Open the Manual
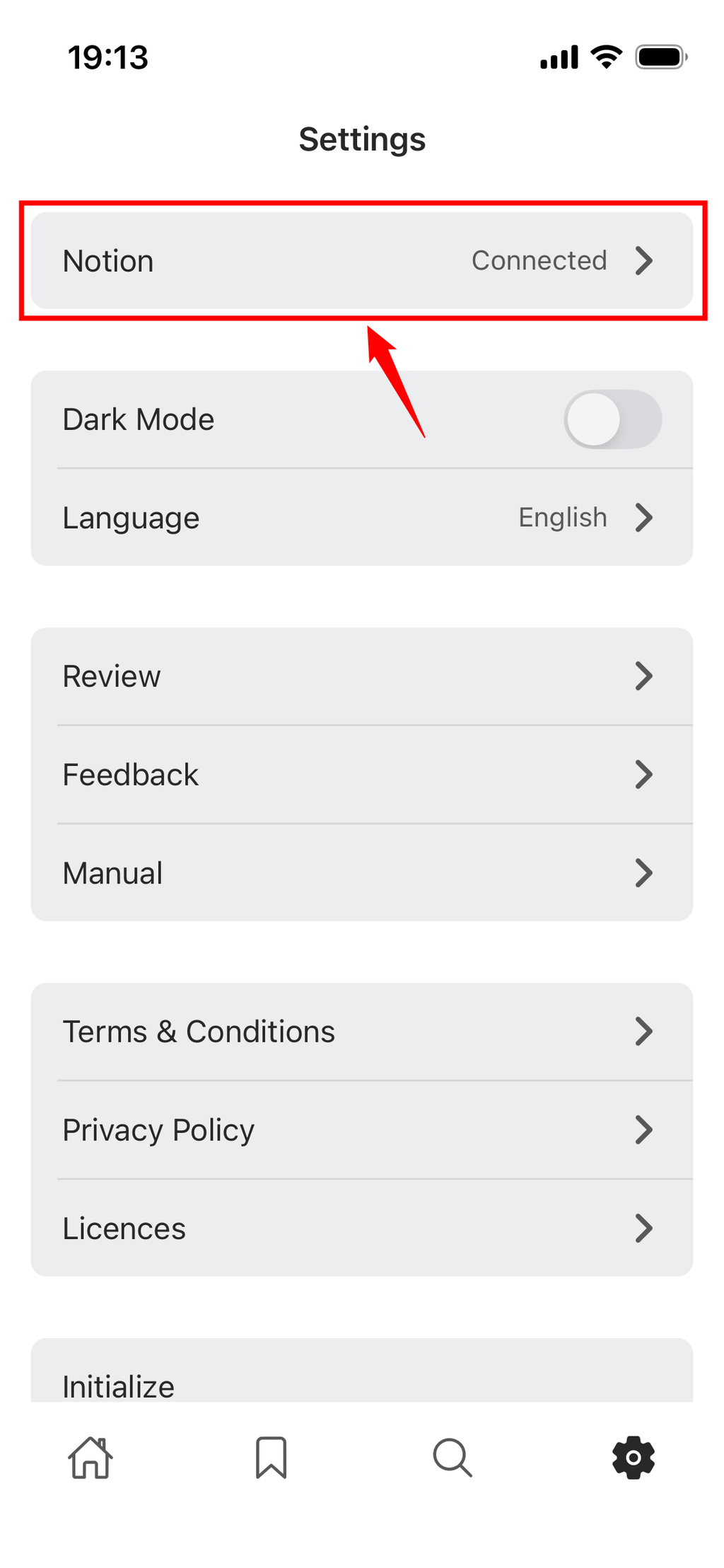The height and width of the screenshot is (1568, 724). pyautogui.click(x=361, y=873)
